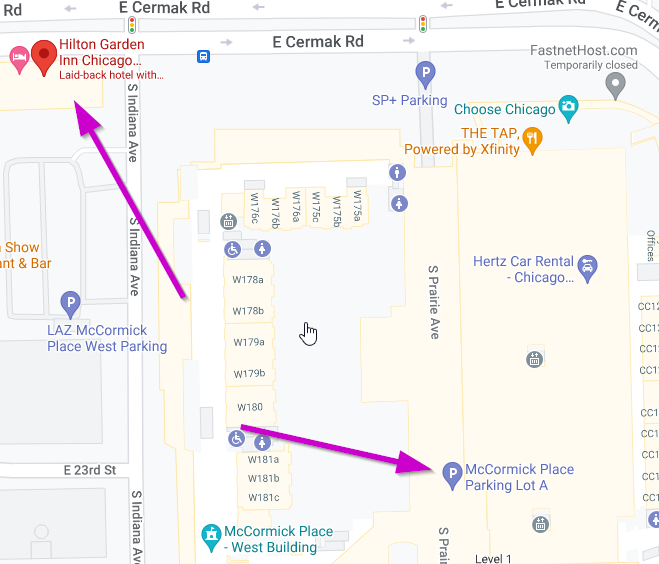
Task: Select the Hilton Garden Inn Chicago pin
Action: click(44, 57)
